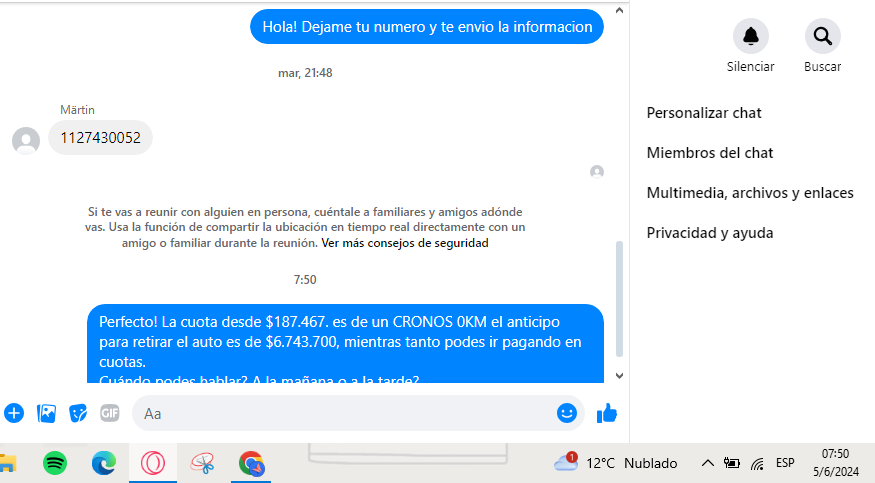The height and width of the screenshot is (483, 875).
Task: Open Privacidad y ayuda
Action: coord(710,233)
